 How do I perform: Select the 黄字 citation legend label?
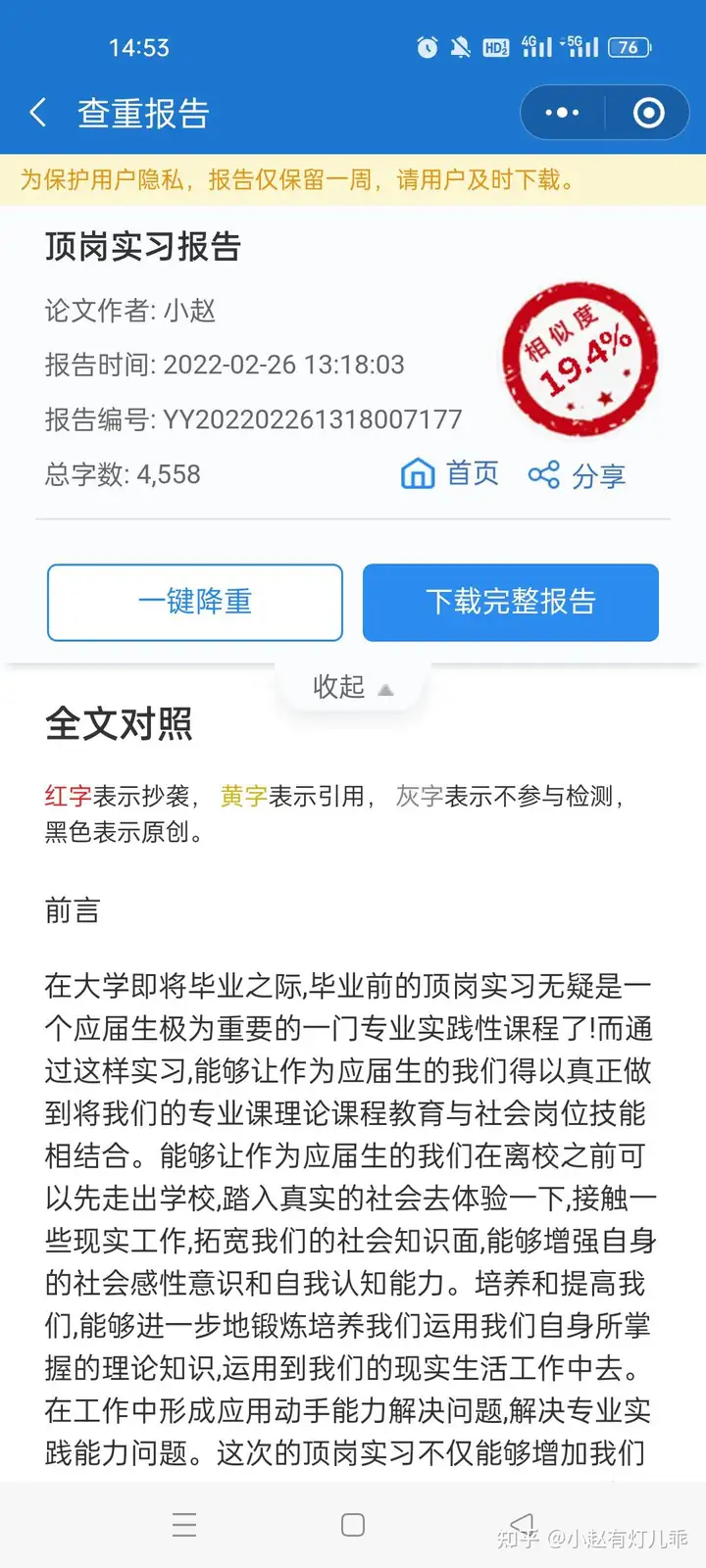pos(242,796)
